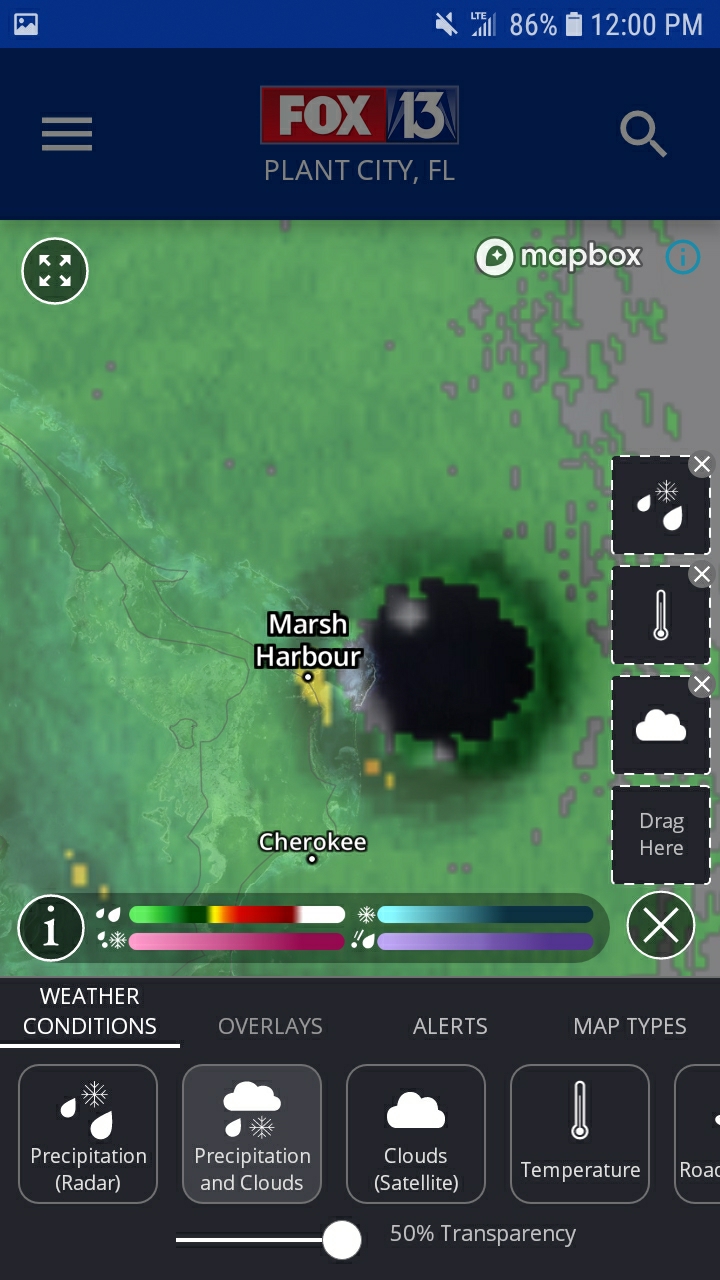This screenshot has height=1280, width=720.
Task: Open the mapbox attribution info icon
Action: point(683,258)
